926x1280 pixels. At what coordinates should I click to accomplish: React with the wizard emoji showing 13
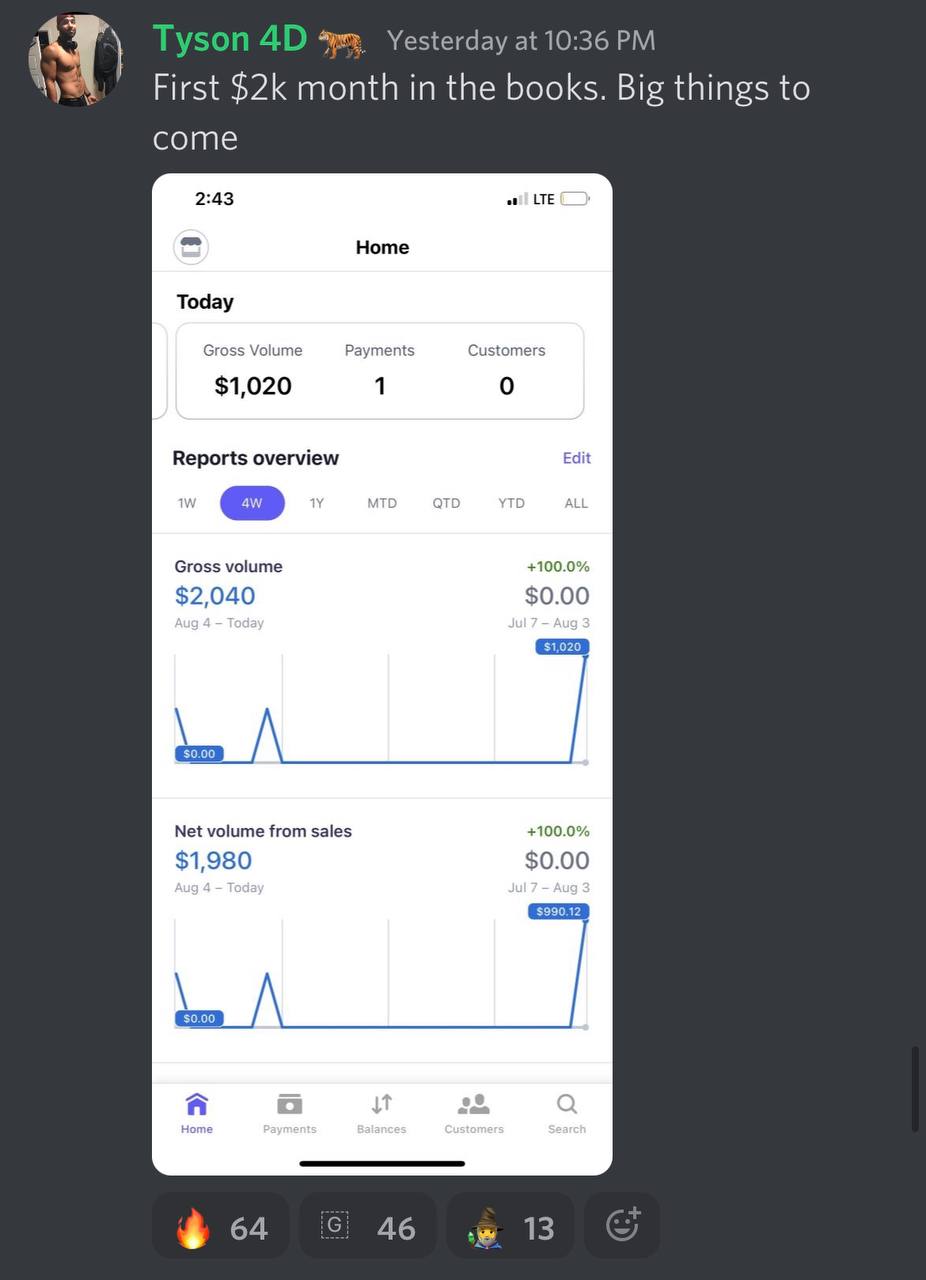pyautogui.click(x=510, y=1226)
